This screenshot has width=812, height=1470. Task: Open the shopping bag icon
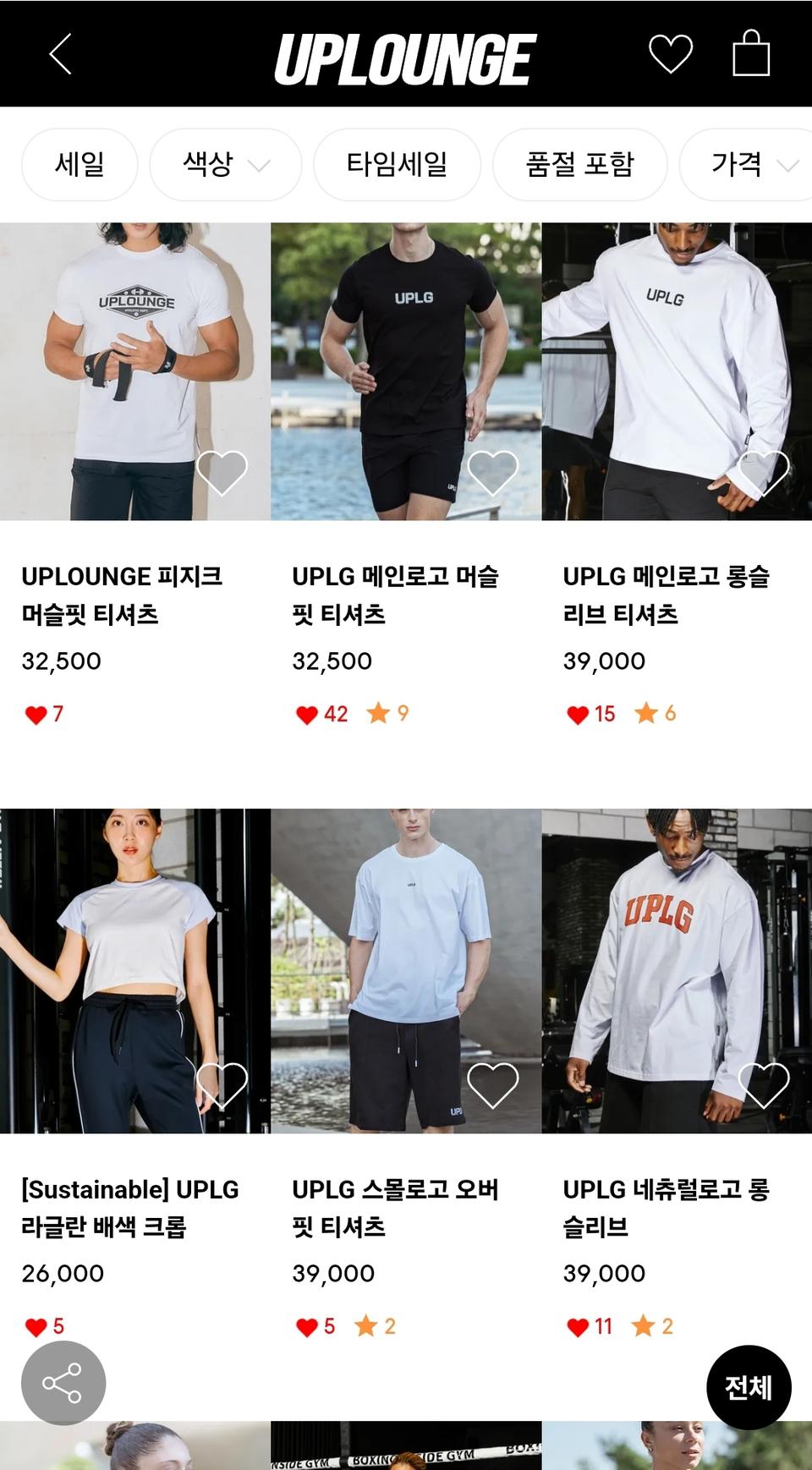749,54
